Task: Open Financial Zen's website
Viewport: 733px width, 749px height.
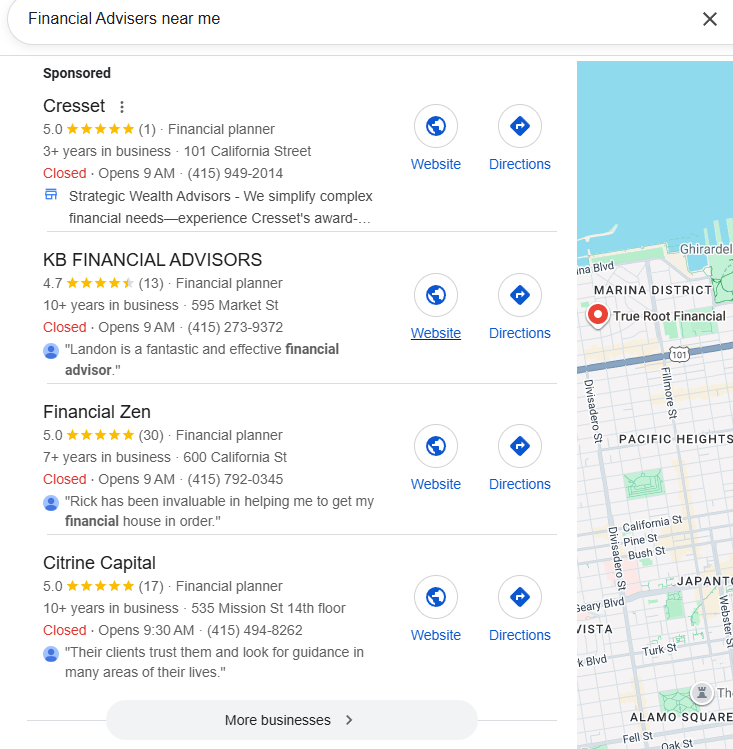Action: (436, 447)
